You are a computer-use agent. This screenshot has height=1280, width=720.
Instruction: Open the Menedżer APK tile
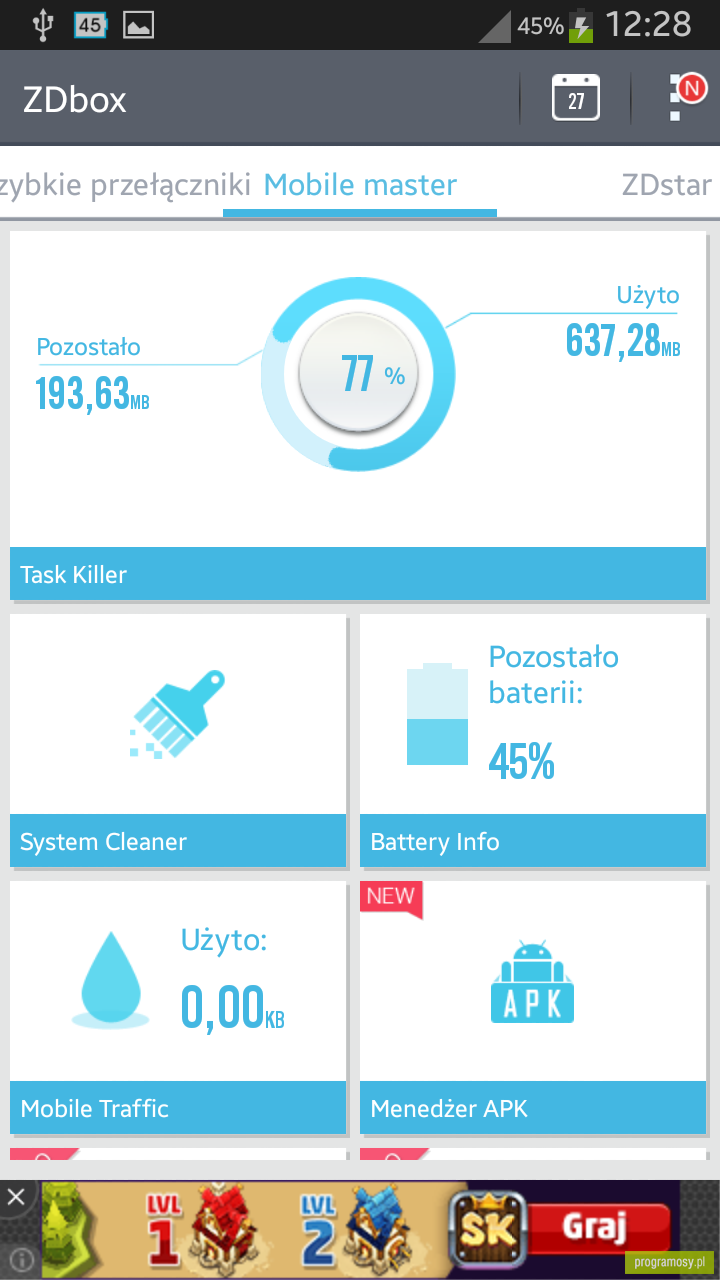point(533,1008)
